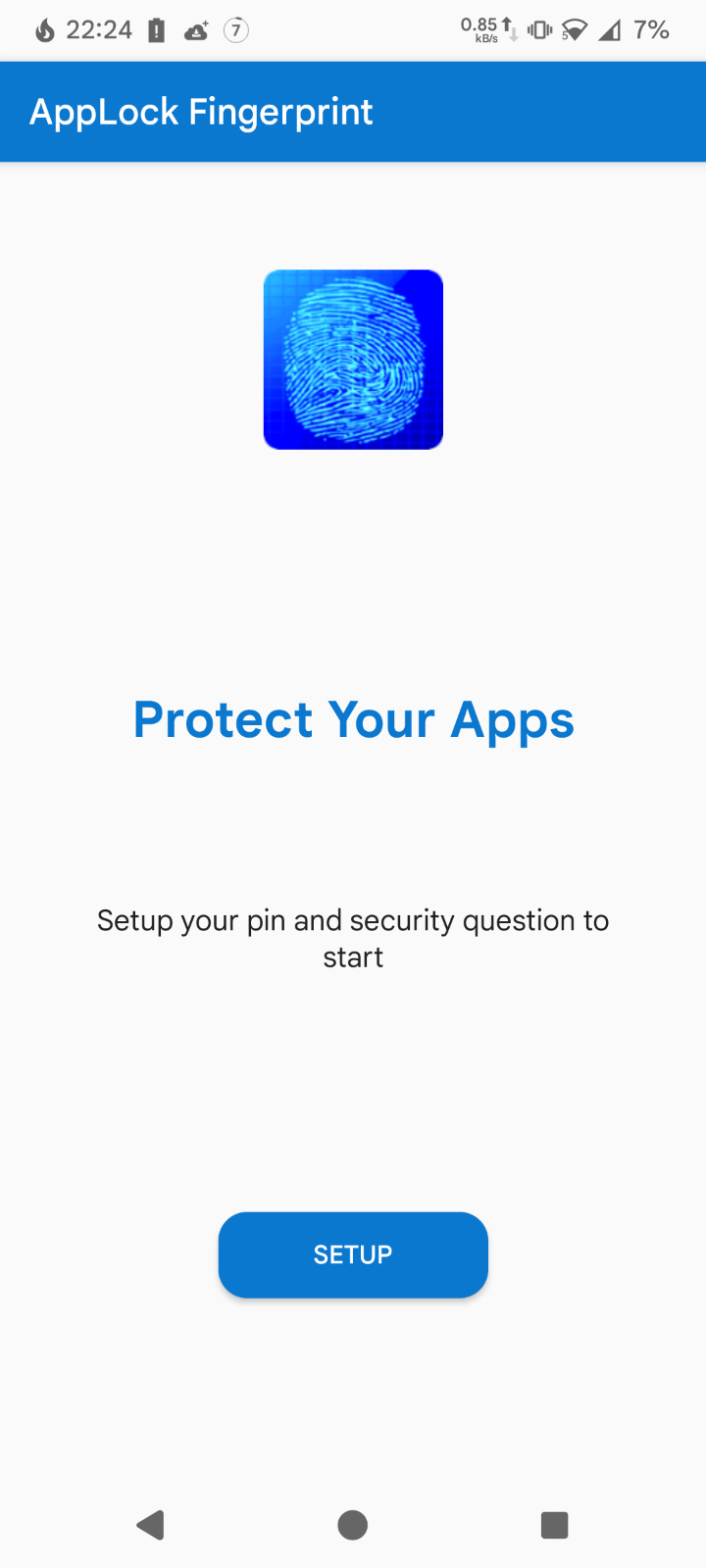
Task: Return to the home screen
Action: click(x=353, y=1525)
